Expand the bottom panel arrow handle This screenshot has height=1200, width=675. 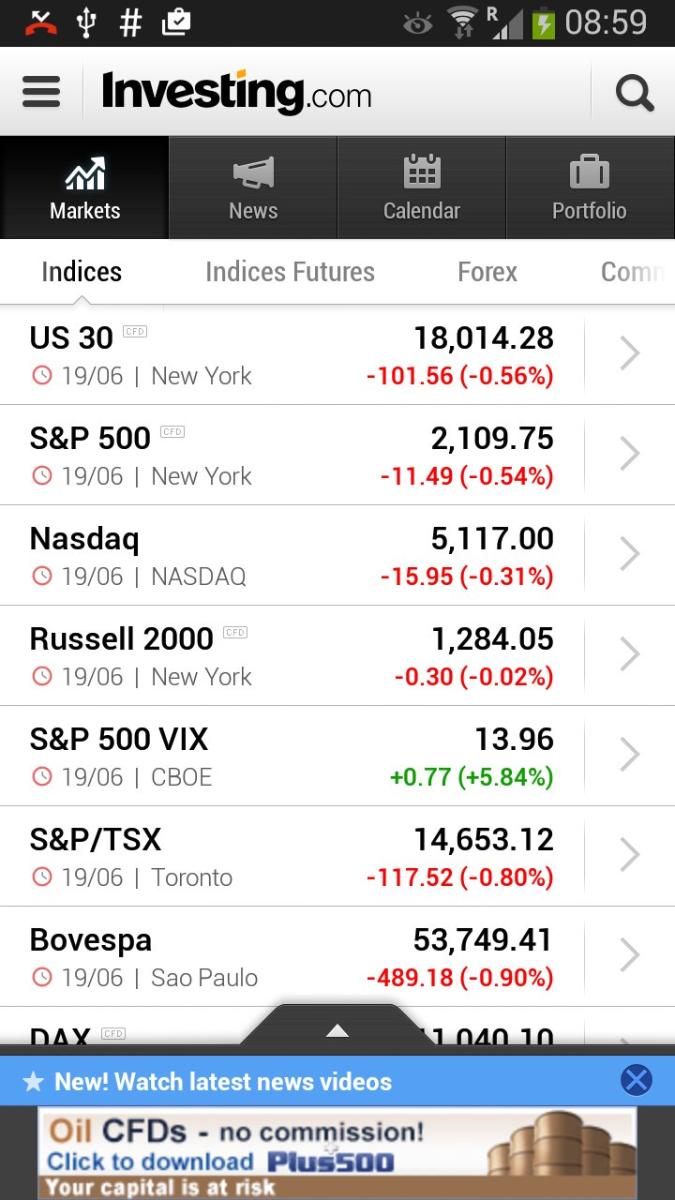point(337,1030)
